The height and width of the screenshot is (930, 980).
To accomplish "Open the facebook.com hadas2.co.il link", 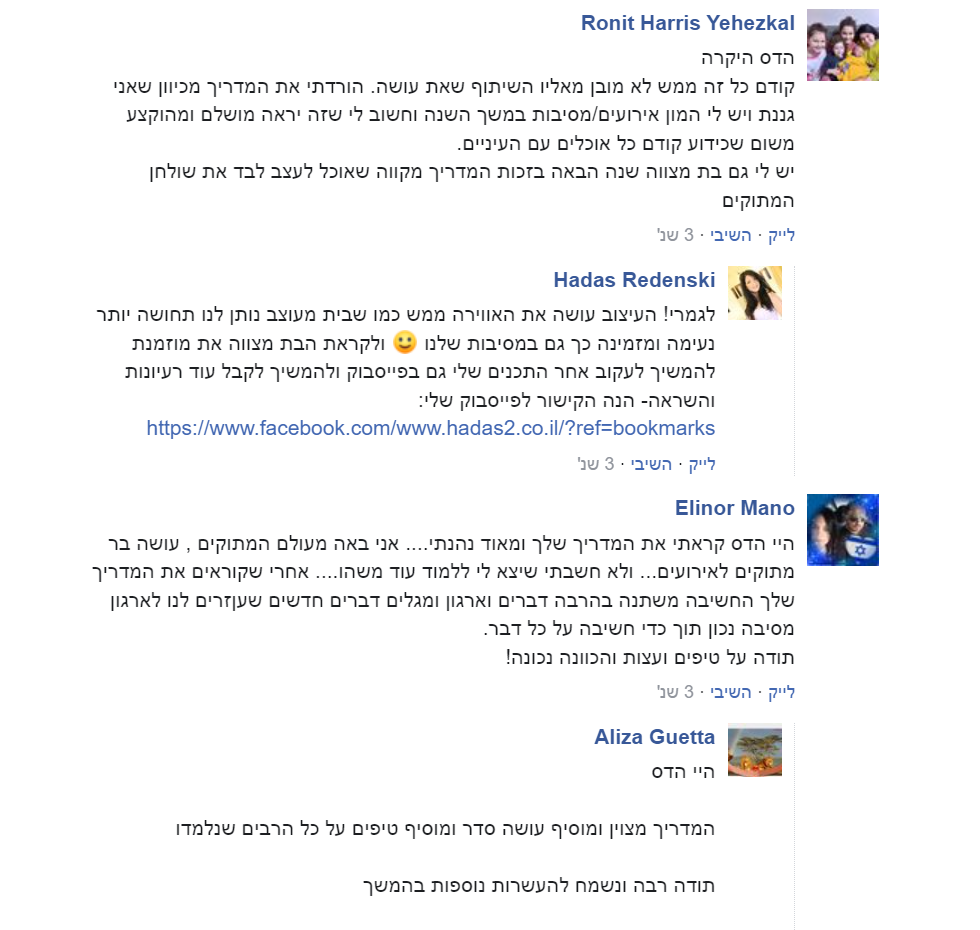I will pos(430,428).
